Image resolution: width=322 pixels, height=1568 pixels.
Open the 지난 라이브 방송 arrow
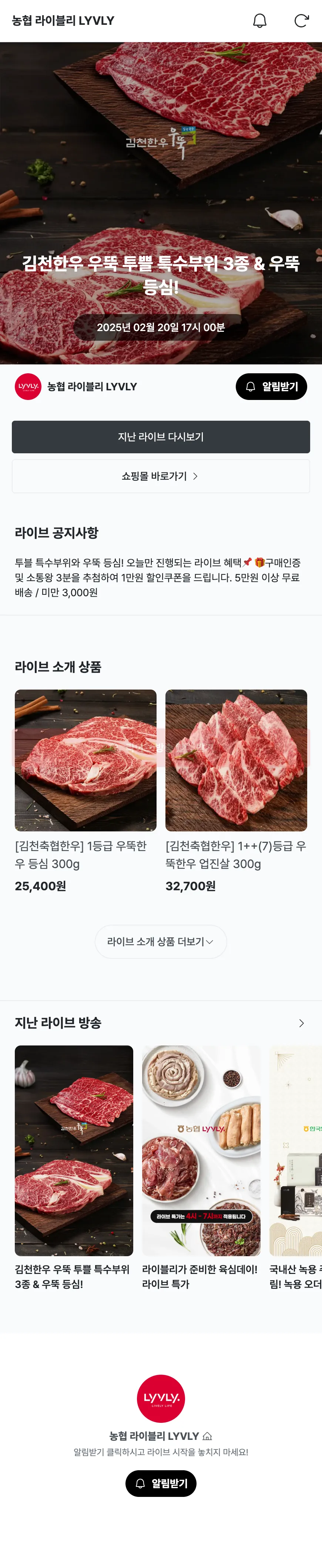[301, 1023]
